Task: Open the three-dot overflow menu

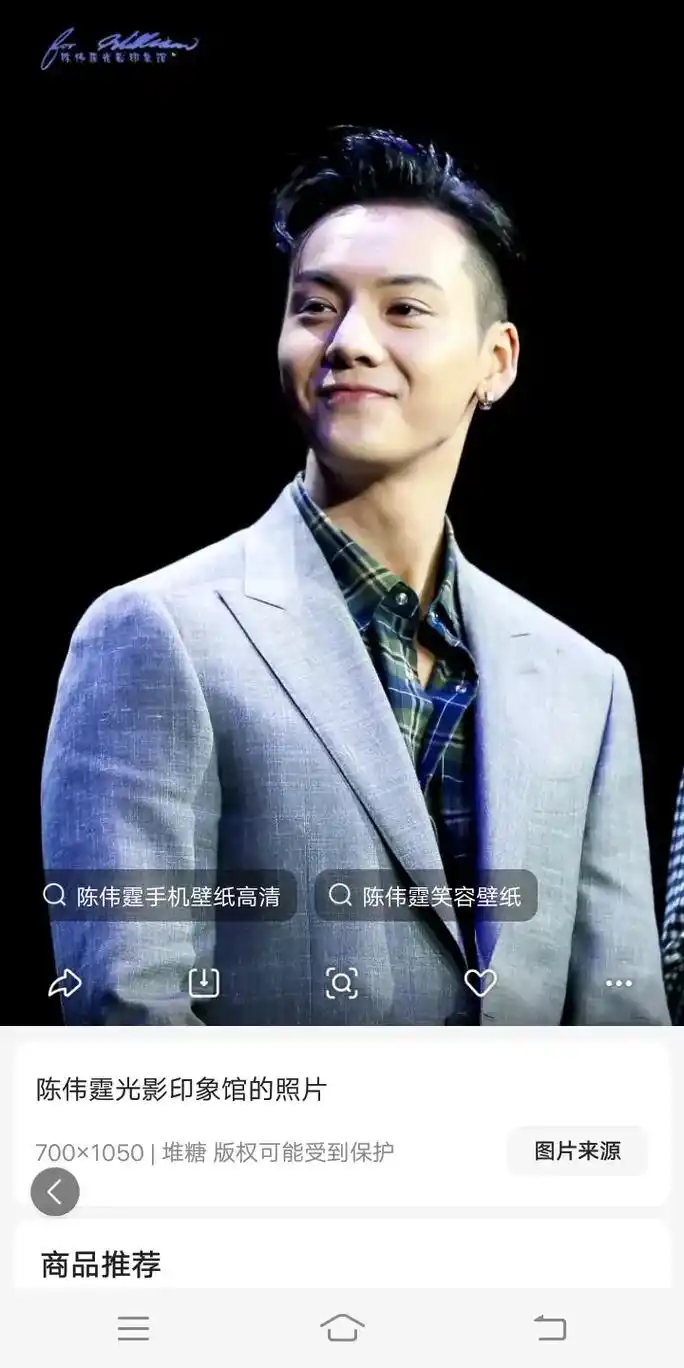Action: pos(619,984)
